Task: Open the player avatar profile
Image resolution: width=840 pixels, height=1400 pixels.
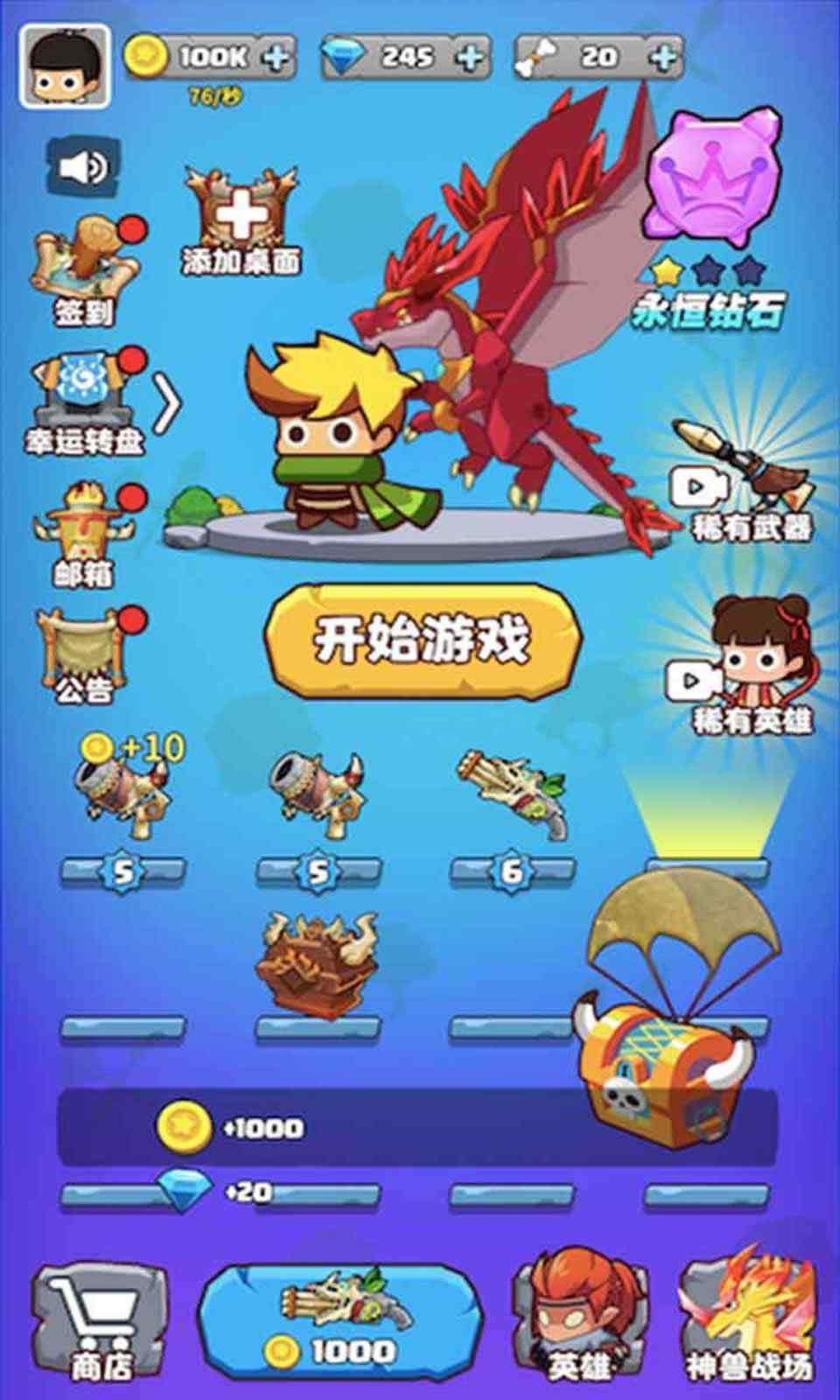Action: [66, 66]
